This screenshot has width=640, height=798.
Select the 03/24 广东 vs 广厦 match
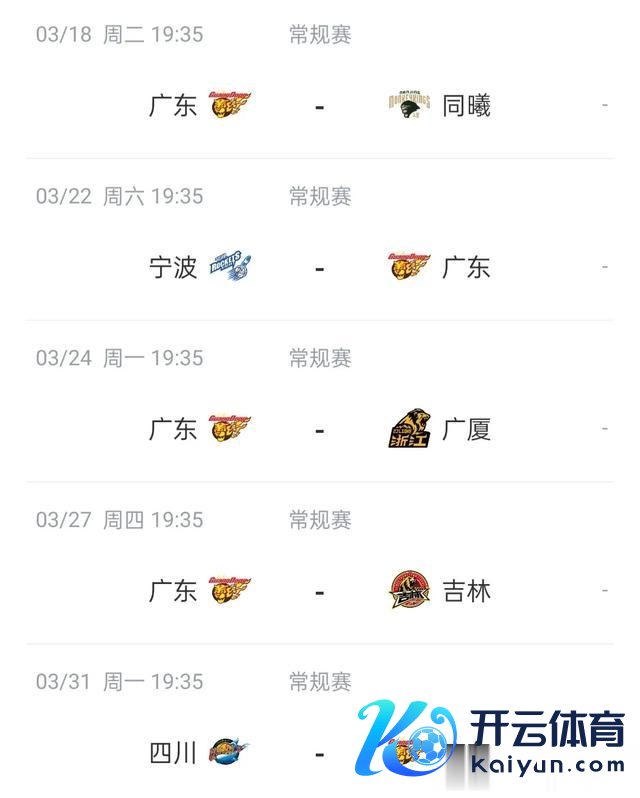[x=320, y=429]
